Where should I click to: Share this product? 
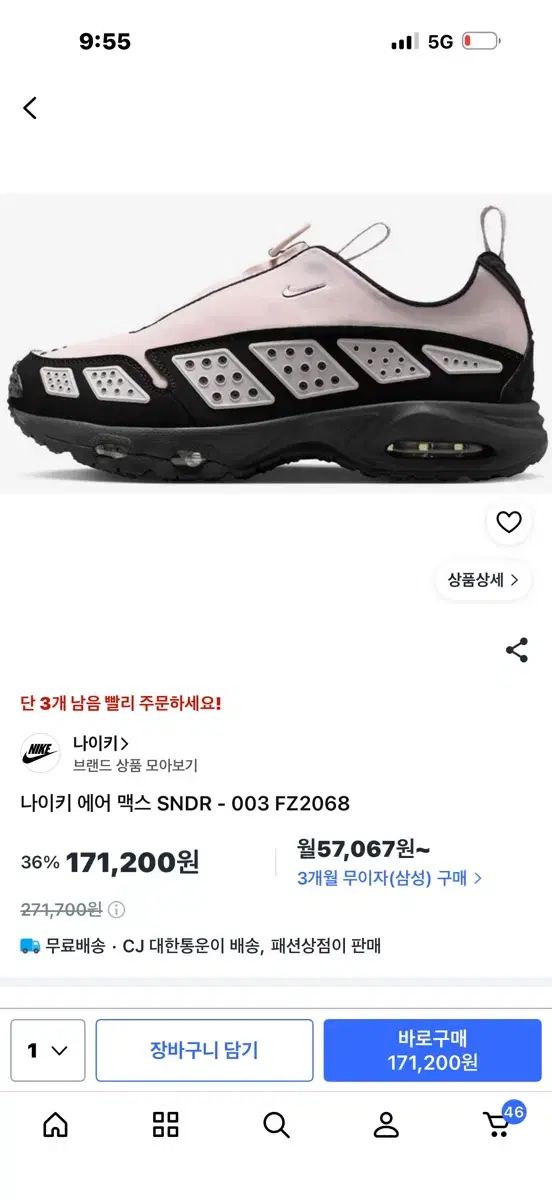517,650
